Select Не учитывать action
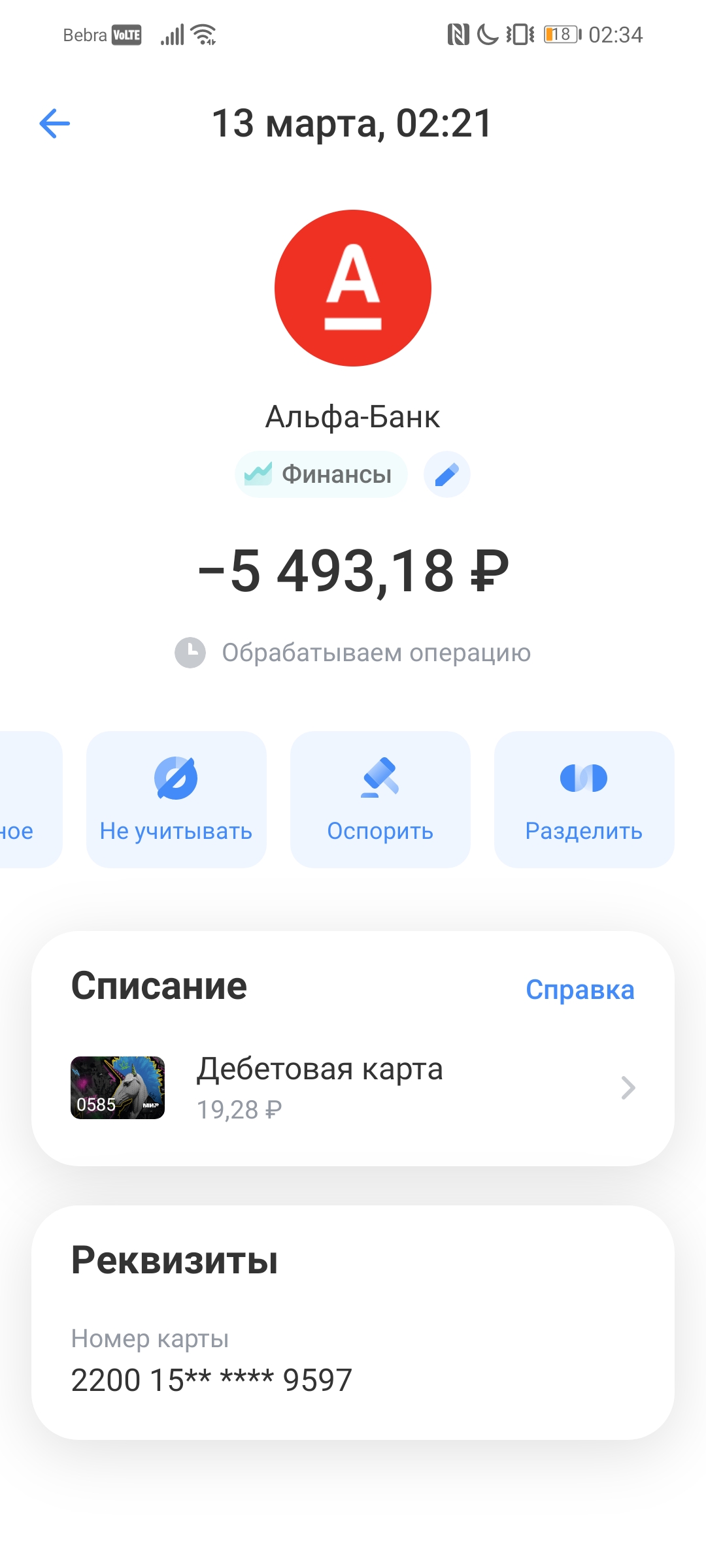 [x=176, y=799]
